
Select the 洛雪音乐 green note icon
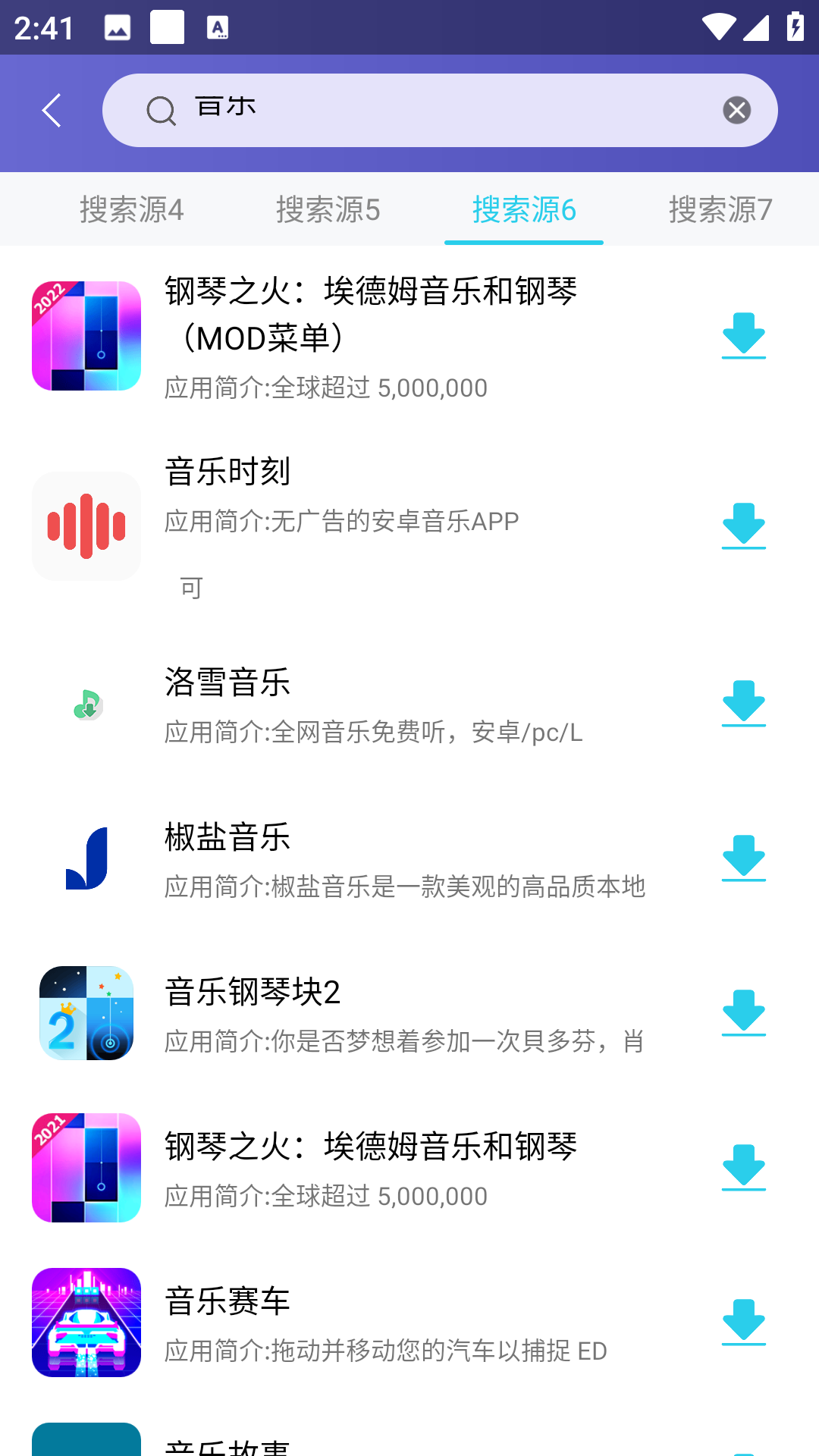(86, 703)
